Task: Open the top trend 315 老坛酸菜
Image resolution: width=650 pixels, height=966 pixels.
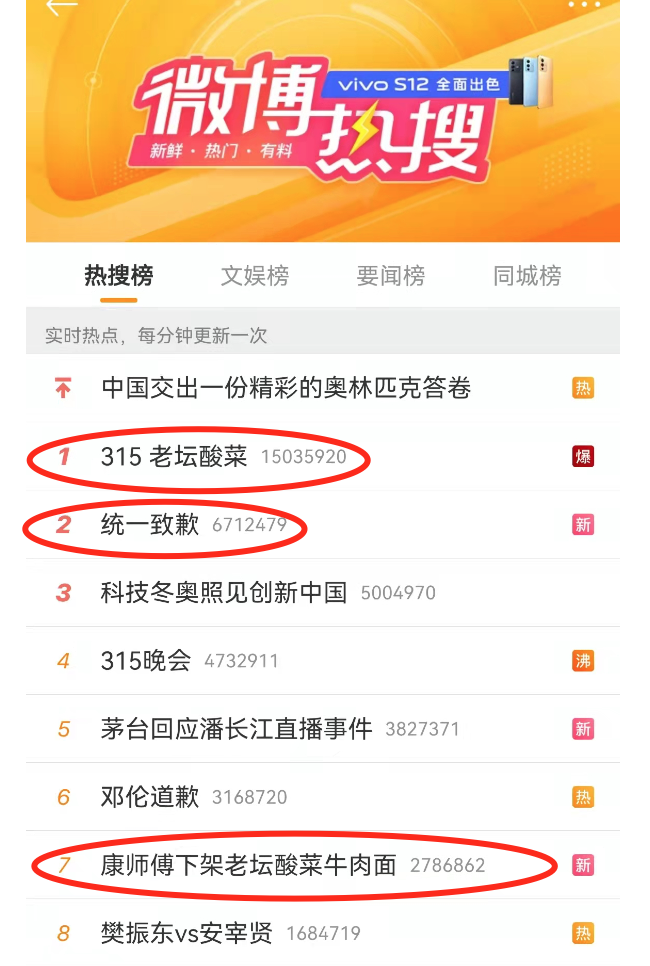Action: pyautogui.click(x=174, y=457)
